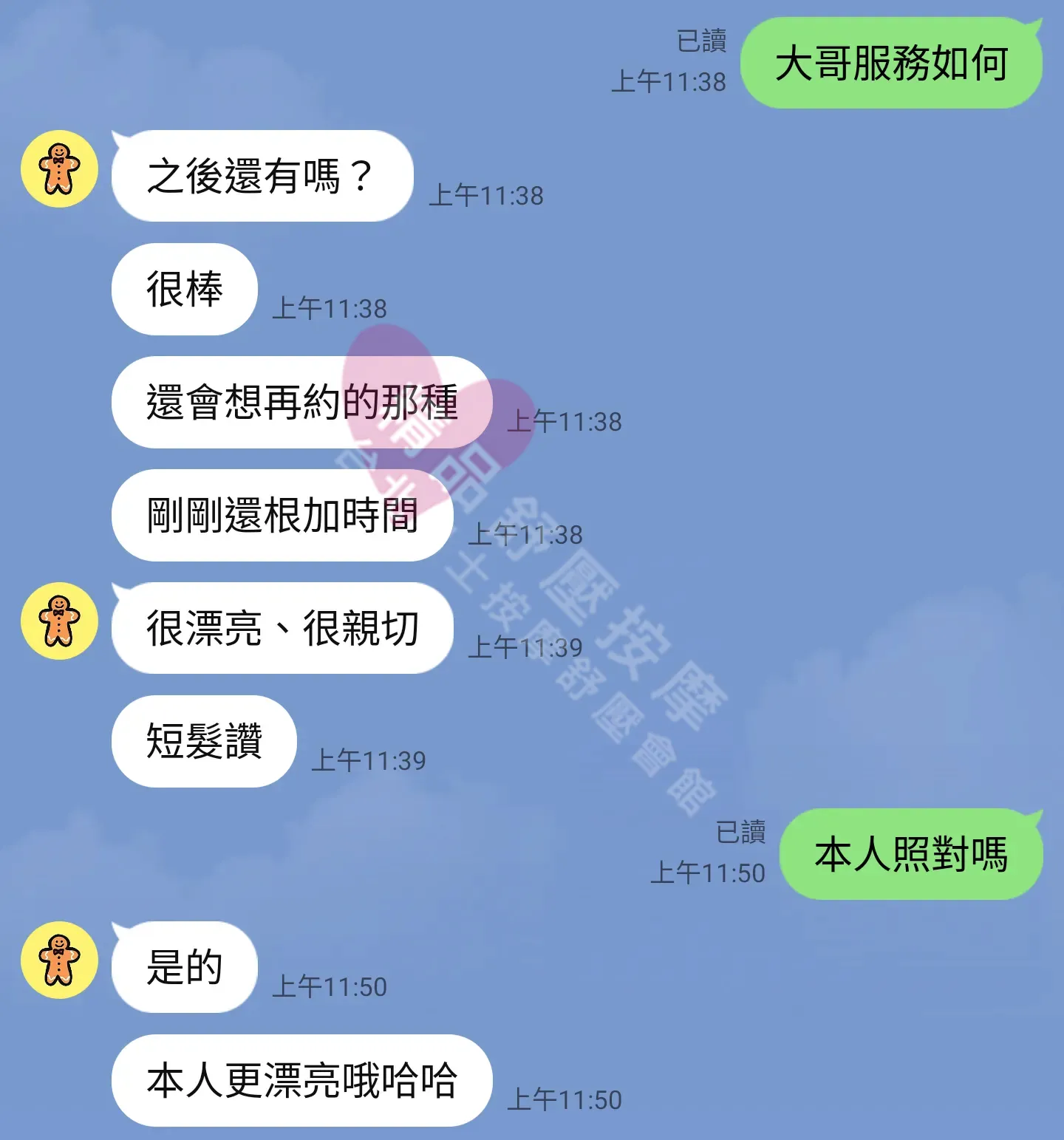The image size is (1064, 1140).
Task: Tap the avatar next to 很漂亮、很親切
Action: pos(59,621)
